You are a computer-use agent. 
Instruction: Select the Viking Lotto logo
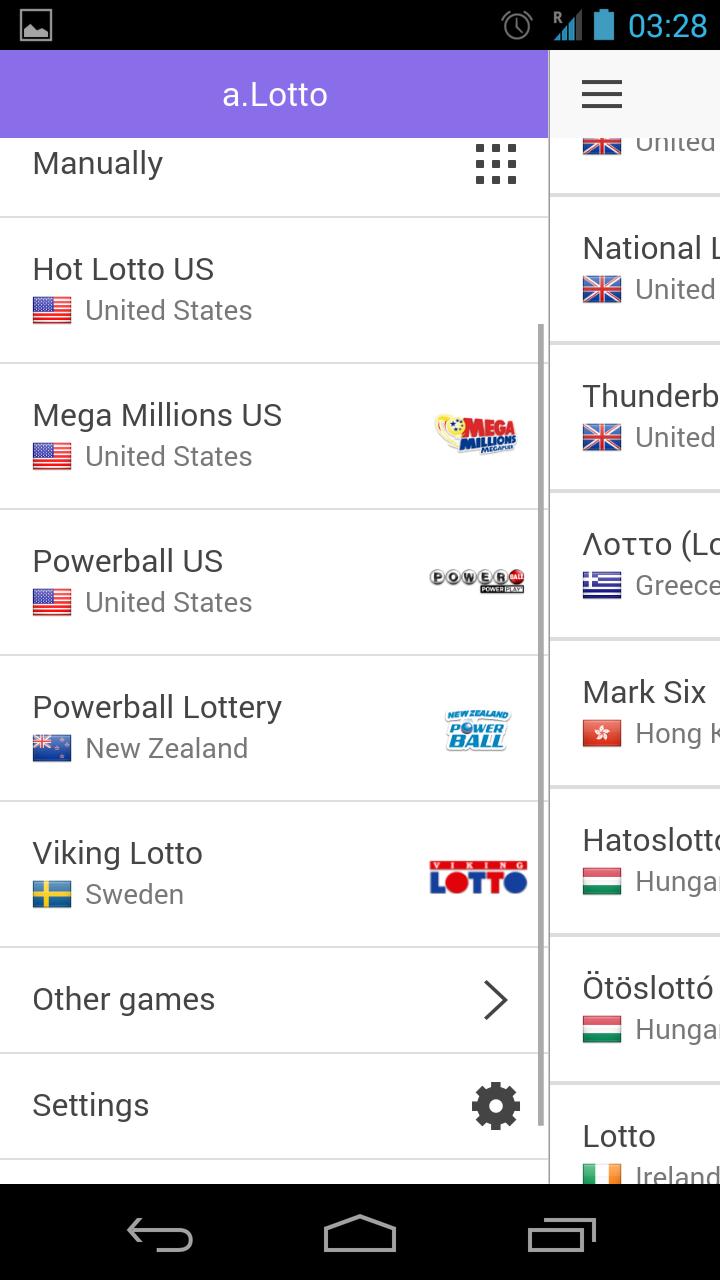(x=477, y=874)
